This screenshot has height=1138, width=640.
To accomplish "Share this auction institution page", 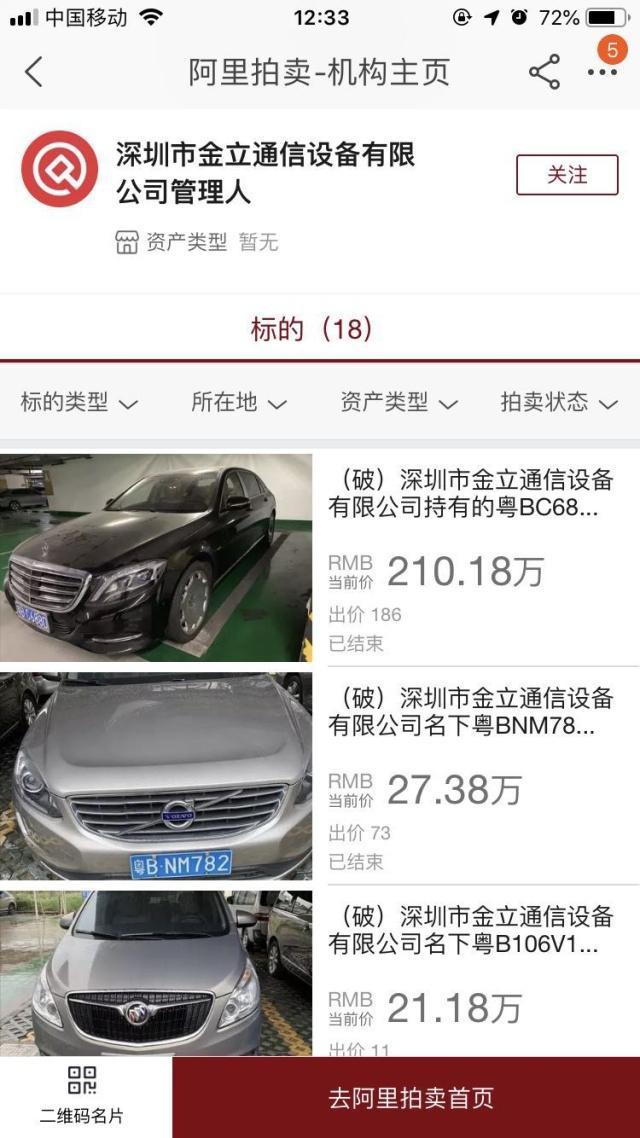I will [x=544, y=72].
